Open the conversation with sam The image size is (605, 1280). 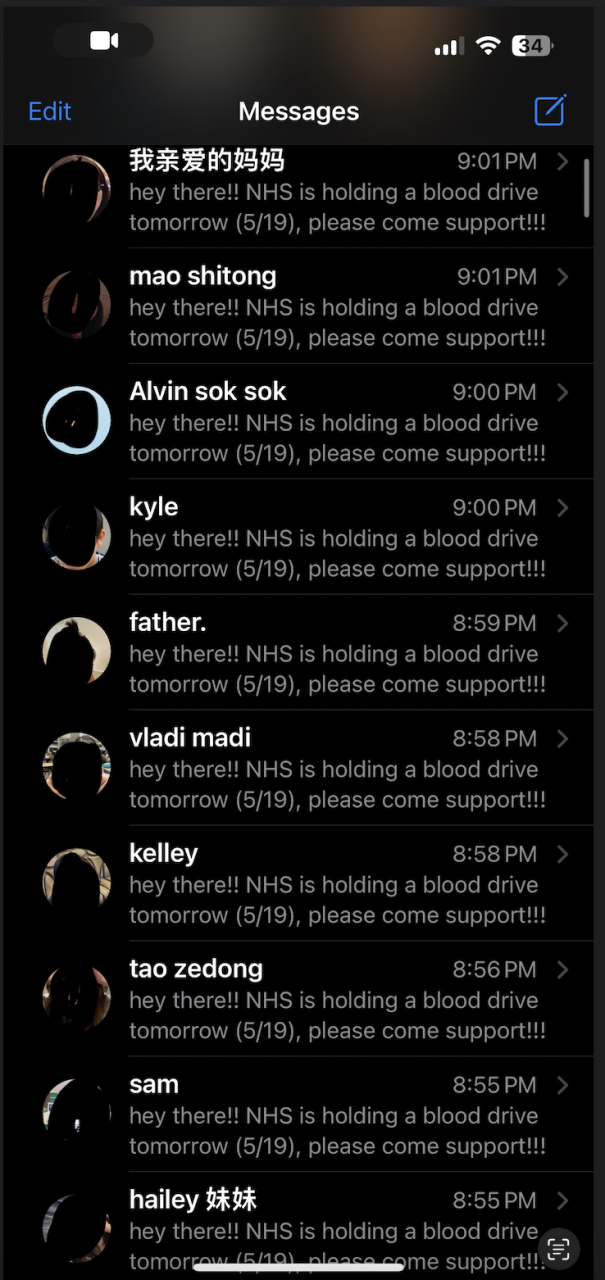click(336, 1114)
